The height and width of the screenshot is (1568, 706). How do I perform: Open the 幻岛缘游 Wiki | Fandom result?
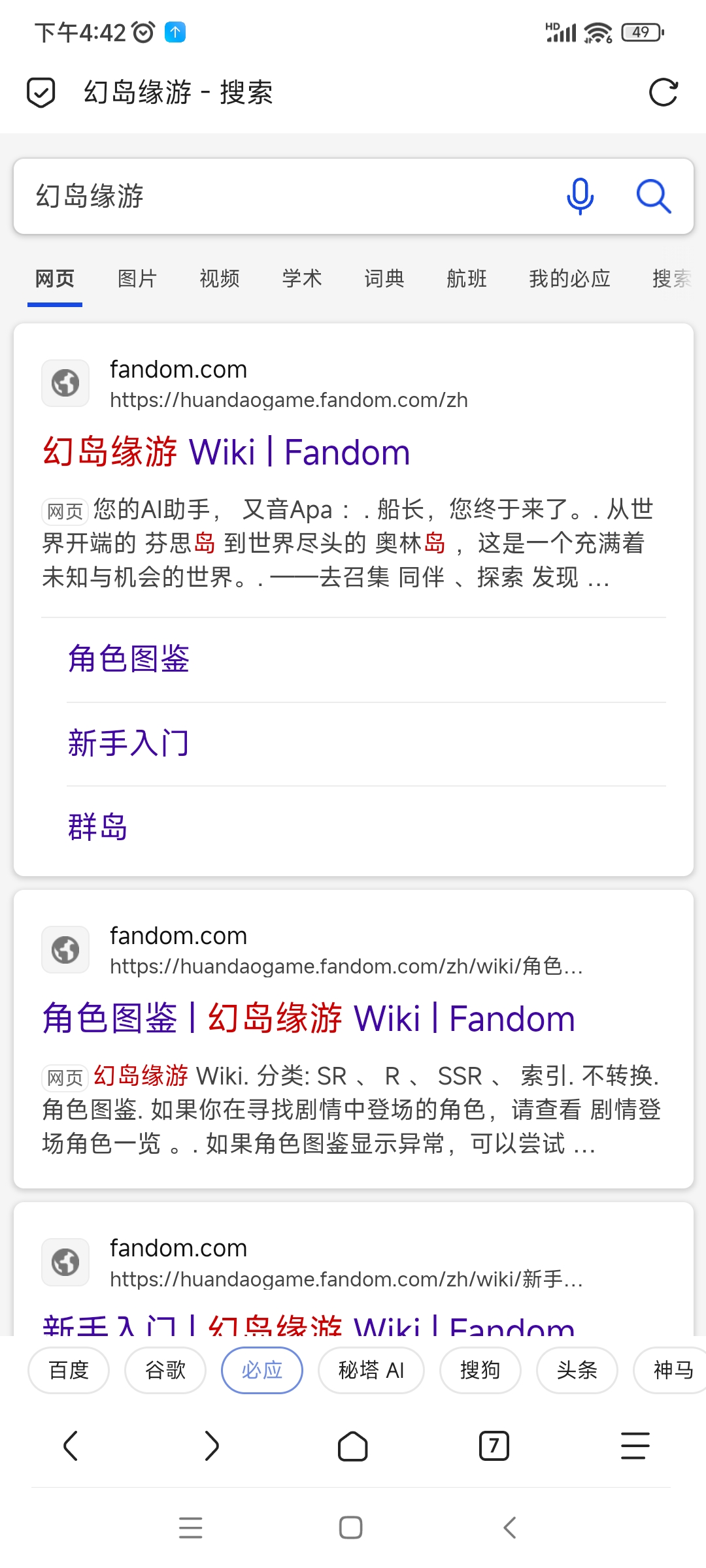(226, 452)
